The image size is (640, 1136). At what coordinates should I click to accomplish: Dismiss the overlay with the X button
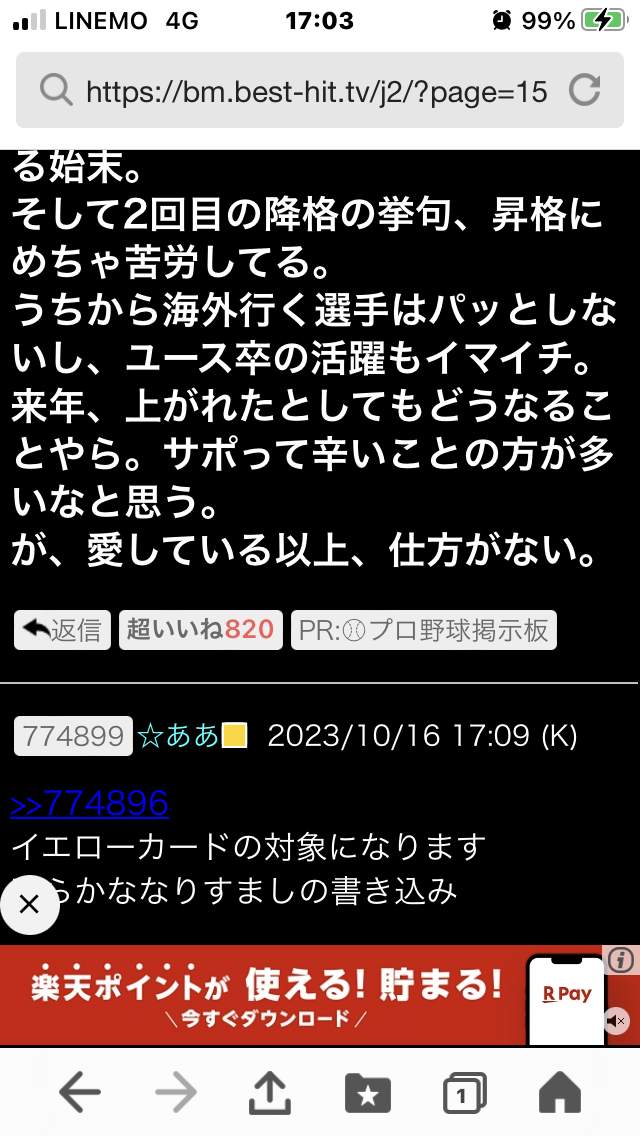pos(29,905)
